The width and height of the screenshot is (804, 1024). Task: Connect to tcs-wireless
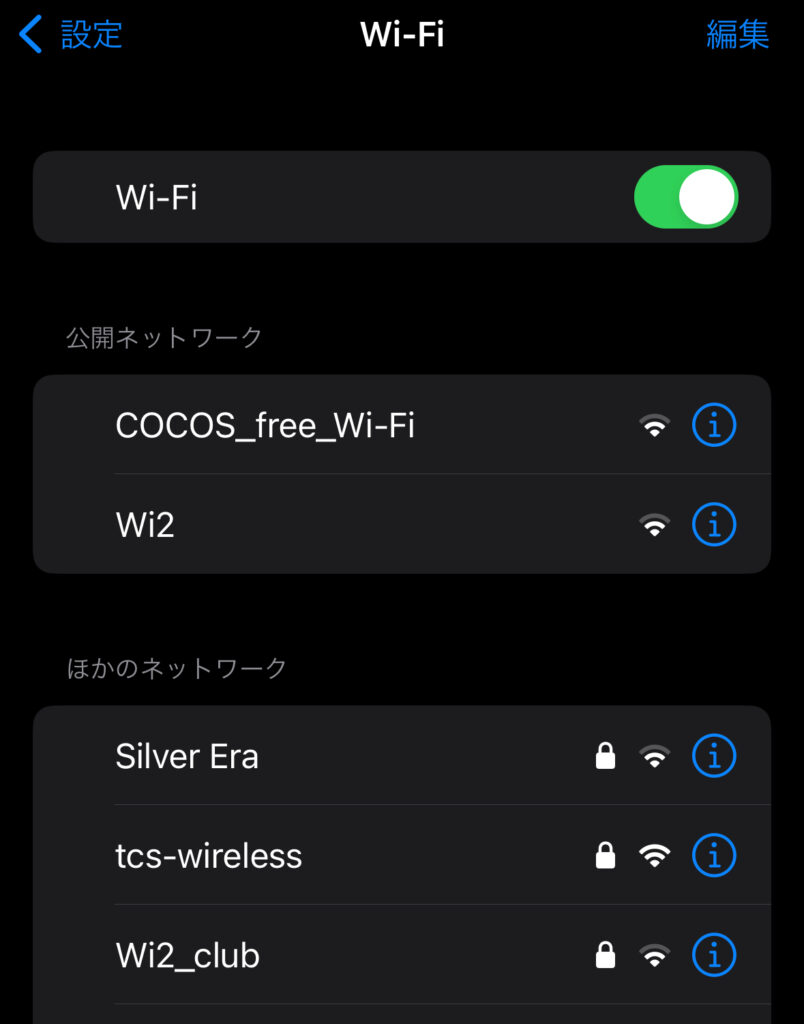(209, 856)
